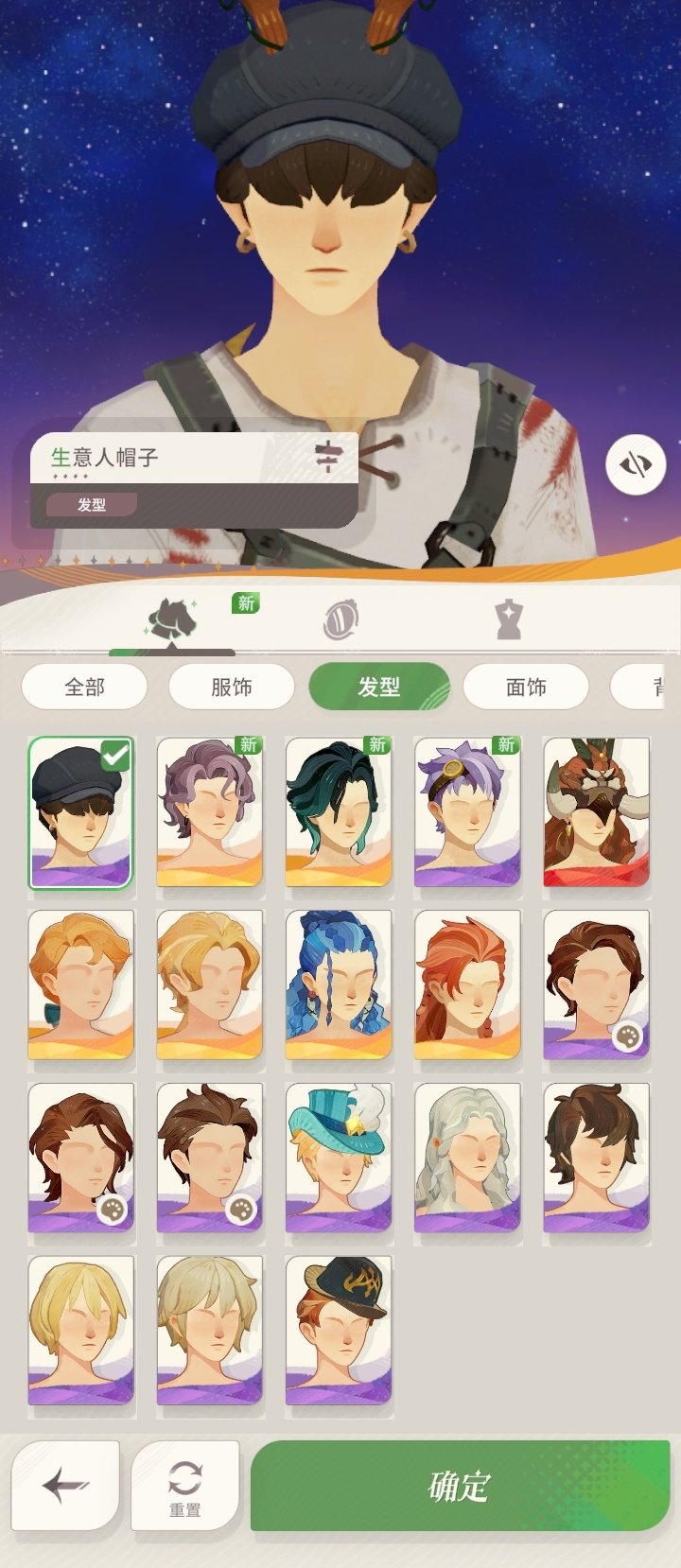Deselect the checkmark on the beret hairstyle
The width and height of the screenshot is (681, 1568).
(117, 754)
